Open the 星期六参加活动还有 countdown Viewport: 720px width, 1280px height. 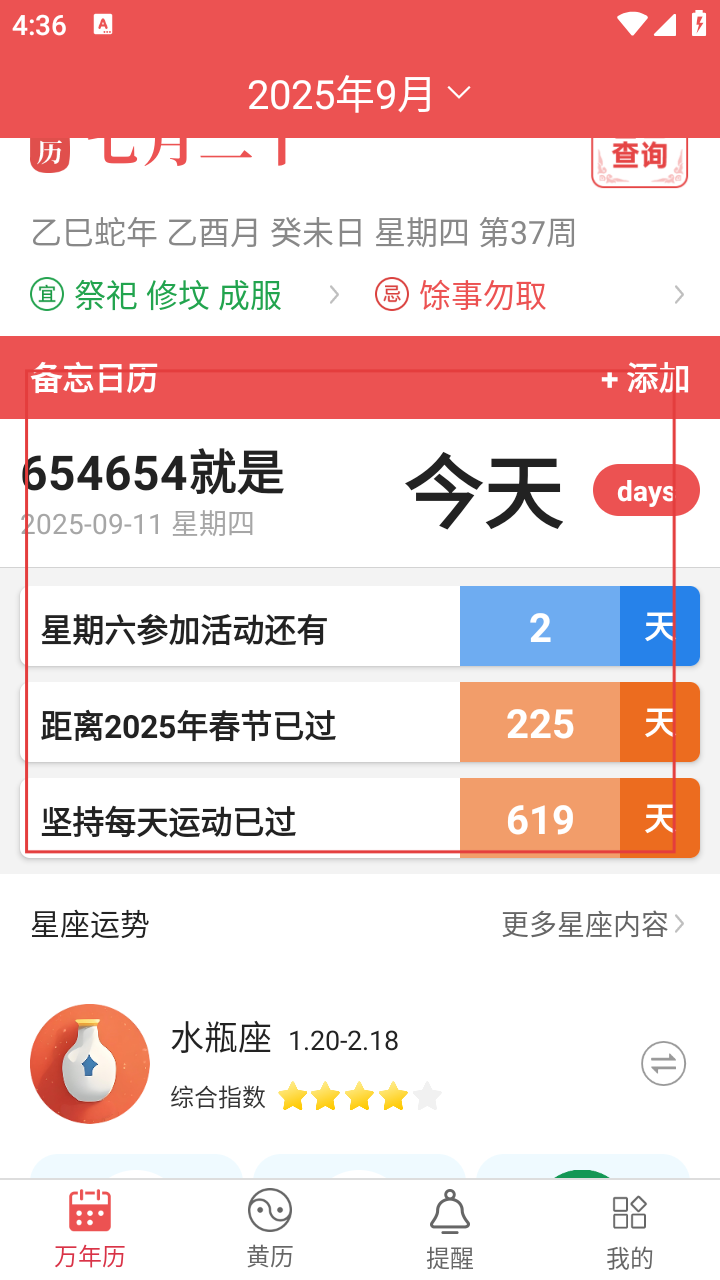[360, 626]
